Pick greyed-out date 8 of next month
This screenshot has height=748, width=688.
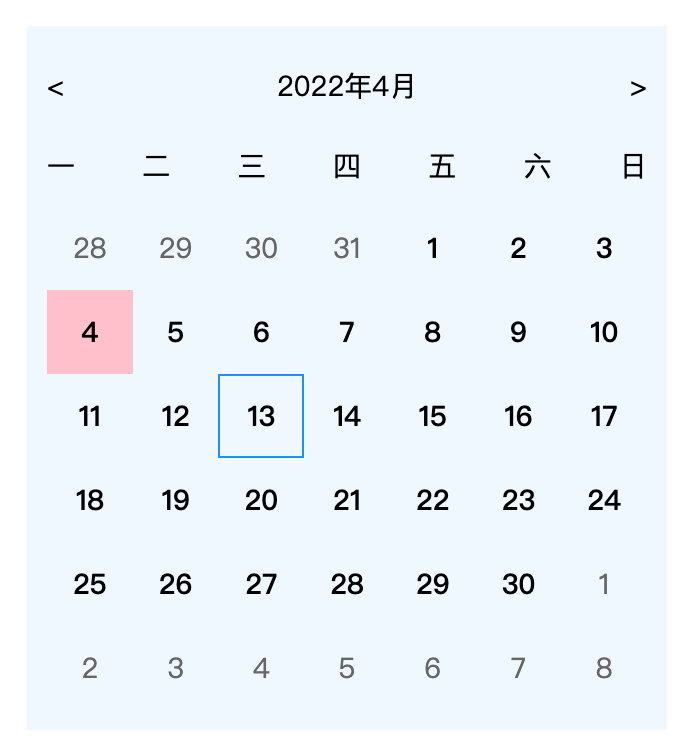pyautogui.click(x=604, y=668)
